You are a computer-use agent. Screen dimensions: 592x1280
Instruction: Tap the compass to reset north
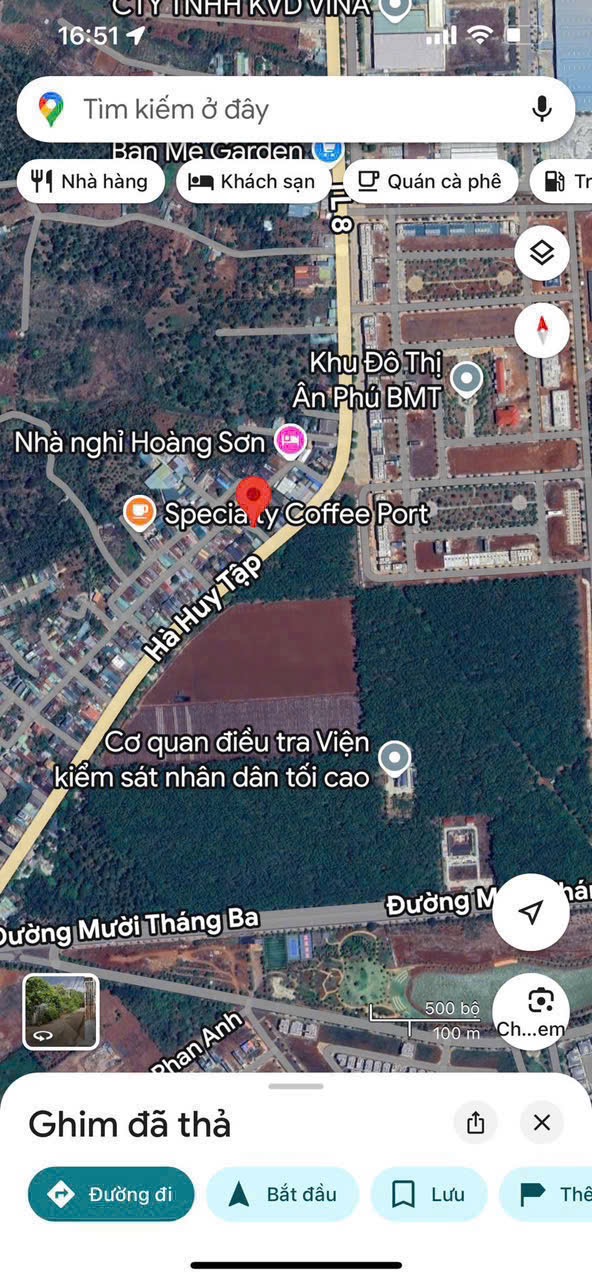[x=542, y=329]
